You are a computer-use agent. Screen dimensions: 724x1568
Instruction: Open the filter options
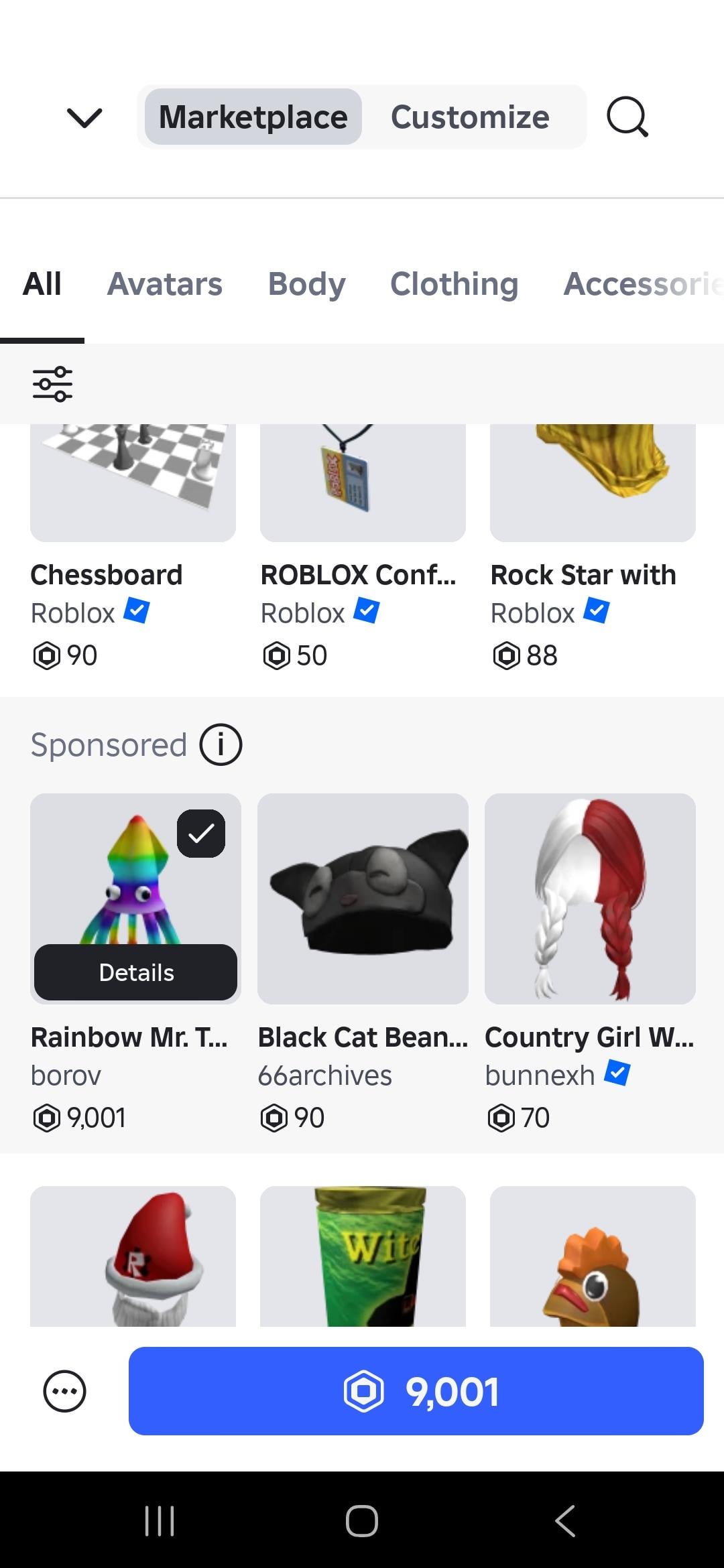pyautogui.click(x=53, y=384)
